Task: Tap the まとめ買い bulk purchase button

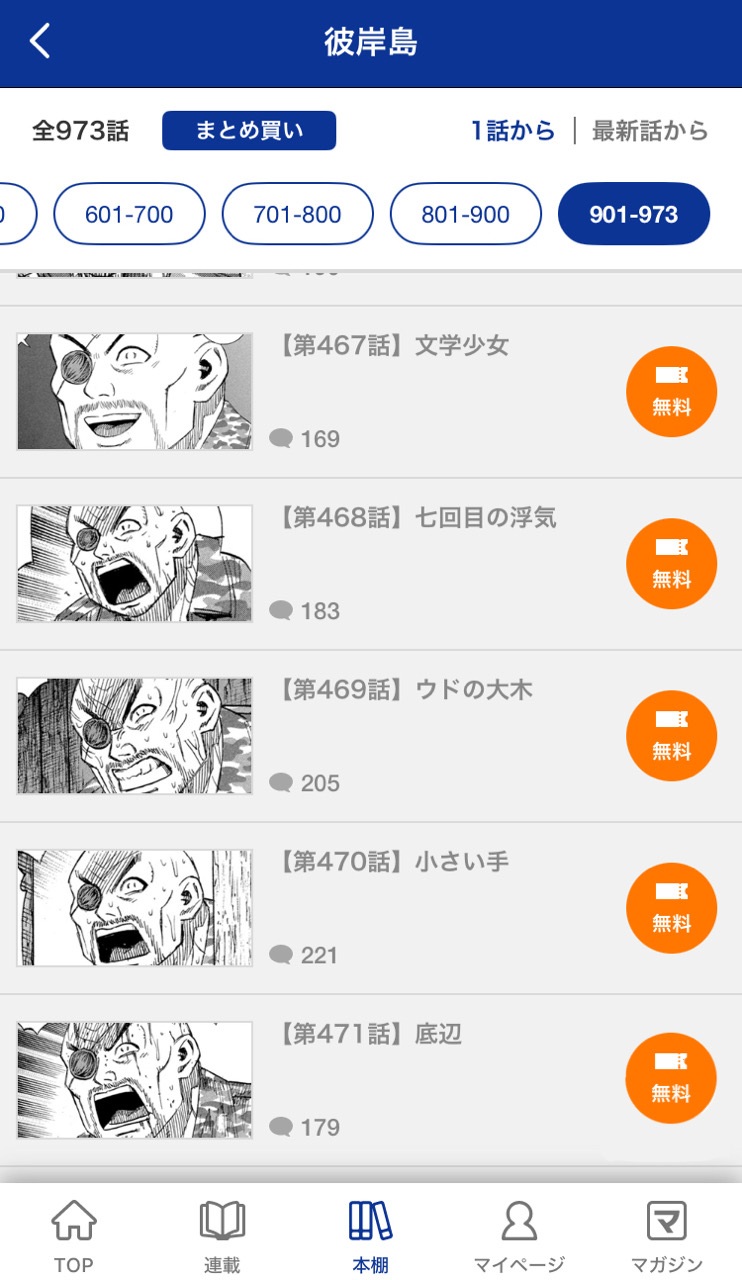Action: tap(249, 131)
